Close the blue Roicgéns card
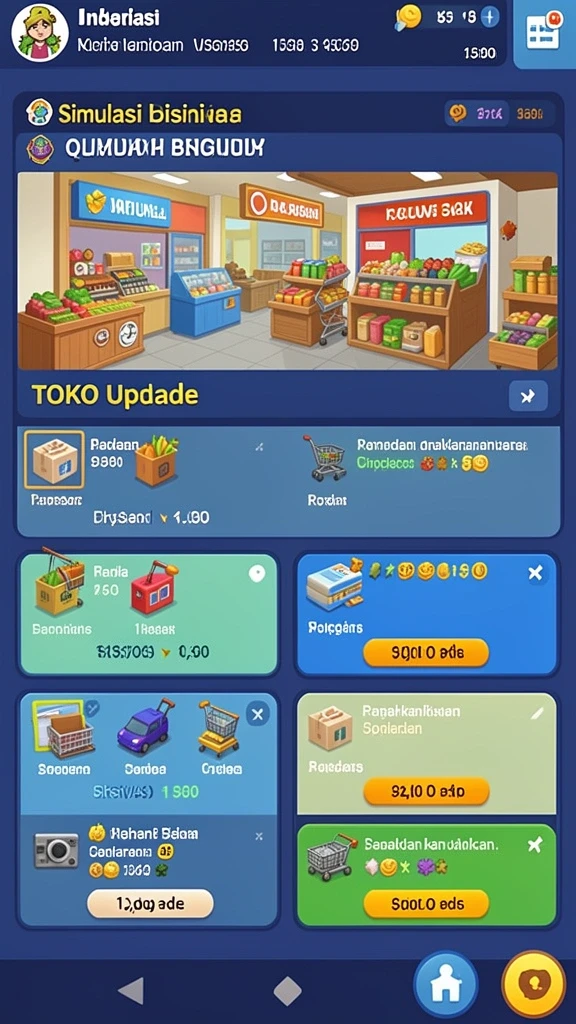Screen dimensions: 576x1024 pos(535,573)
